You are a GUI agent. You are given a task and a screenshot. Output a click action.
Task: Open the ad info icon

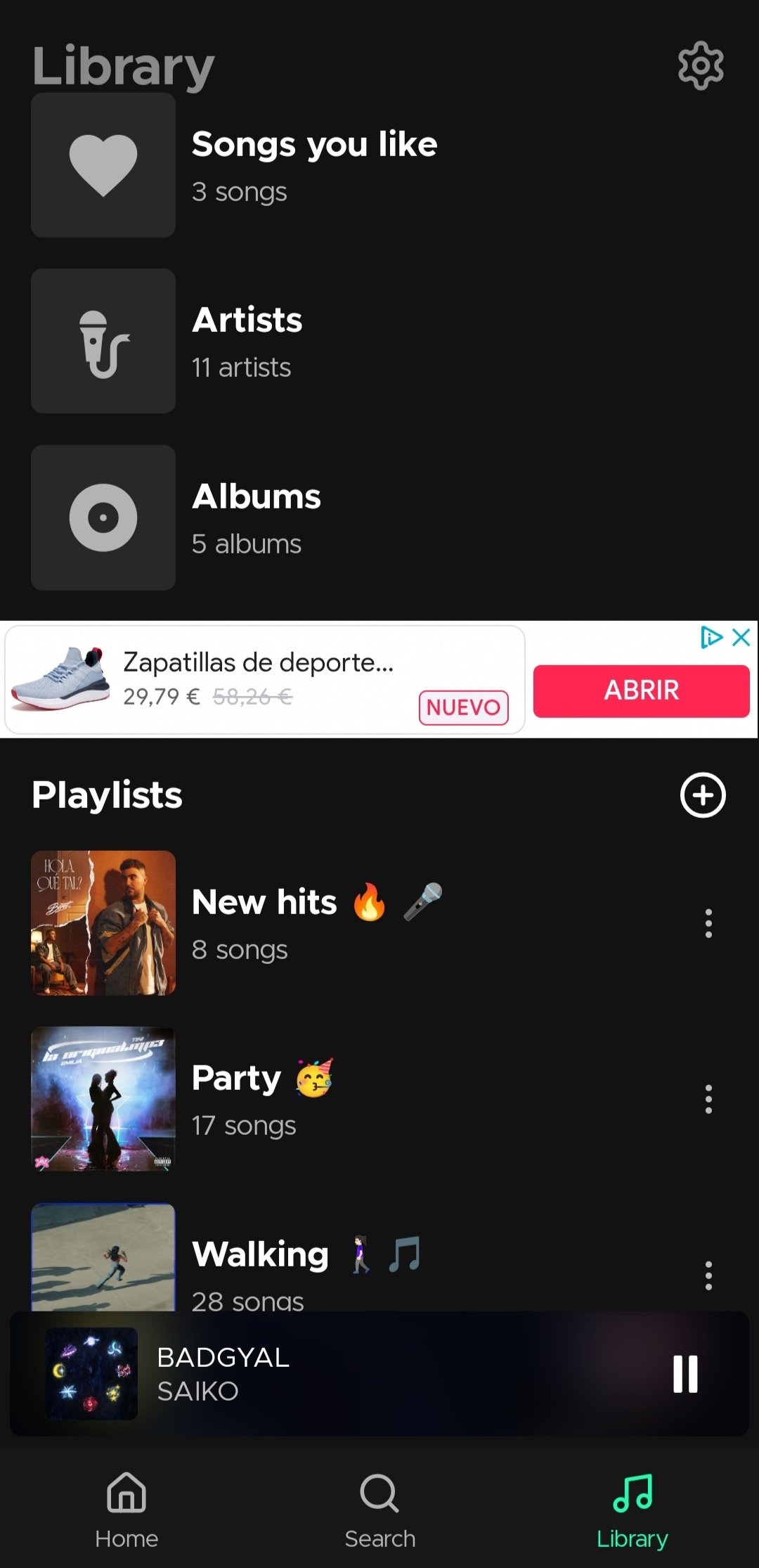[711, 638]
